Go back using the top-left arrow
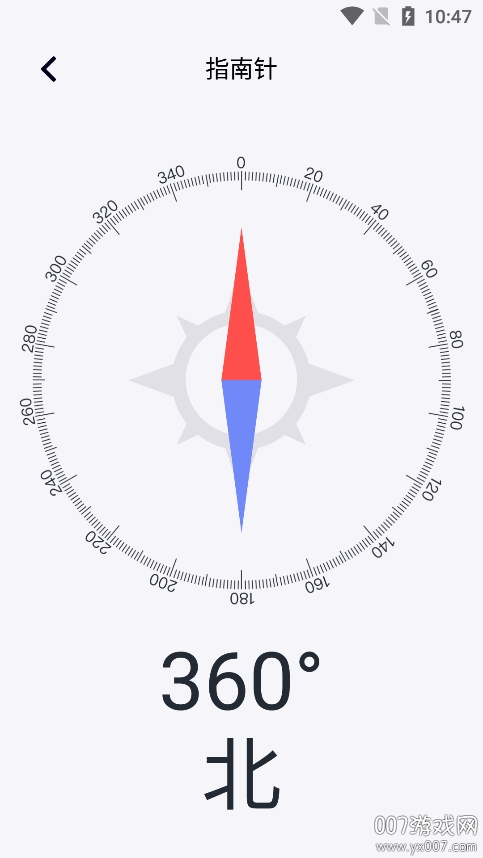This screenshot has height=858, width=483. pyautogui.click(x=49, y=69)
